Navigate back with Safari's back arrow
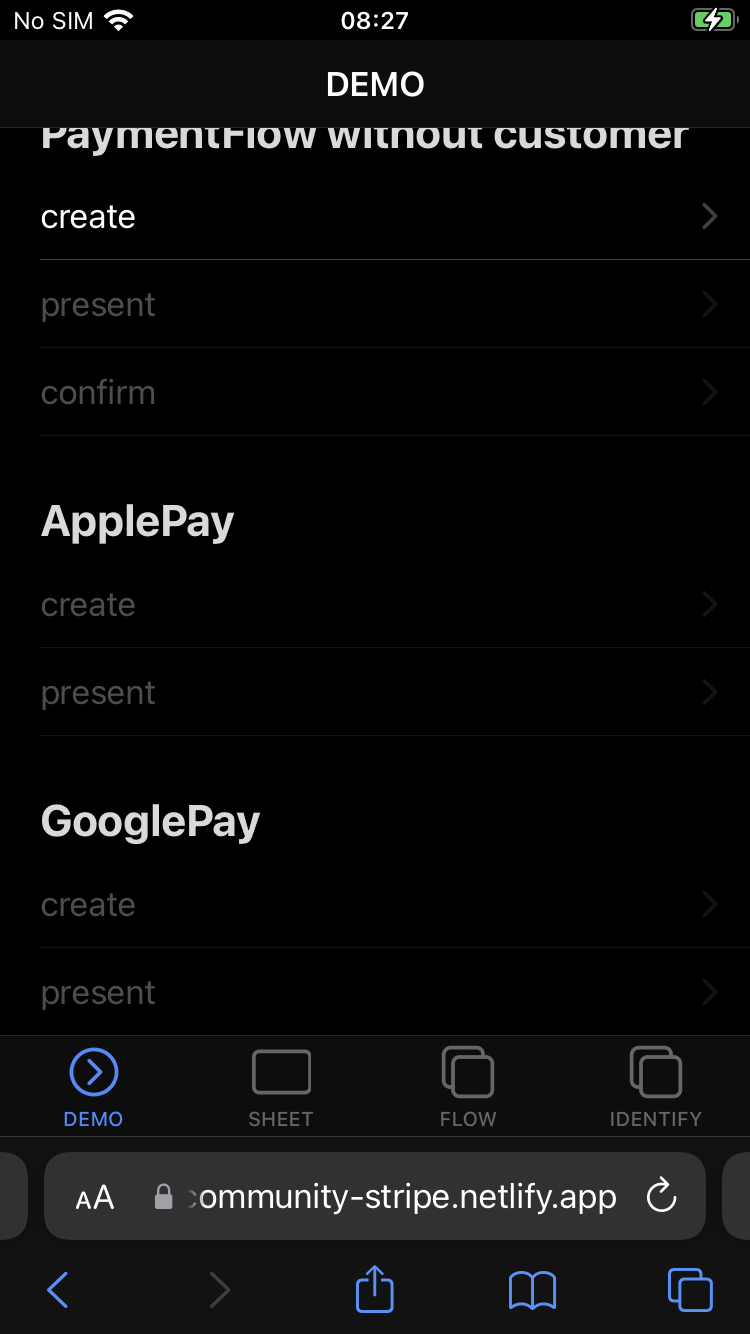 57,1290
